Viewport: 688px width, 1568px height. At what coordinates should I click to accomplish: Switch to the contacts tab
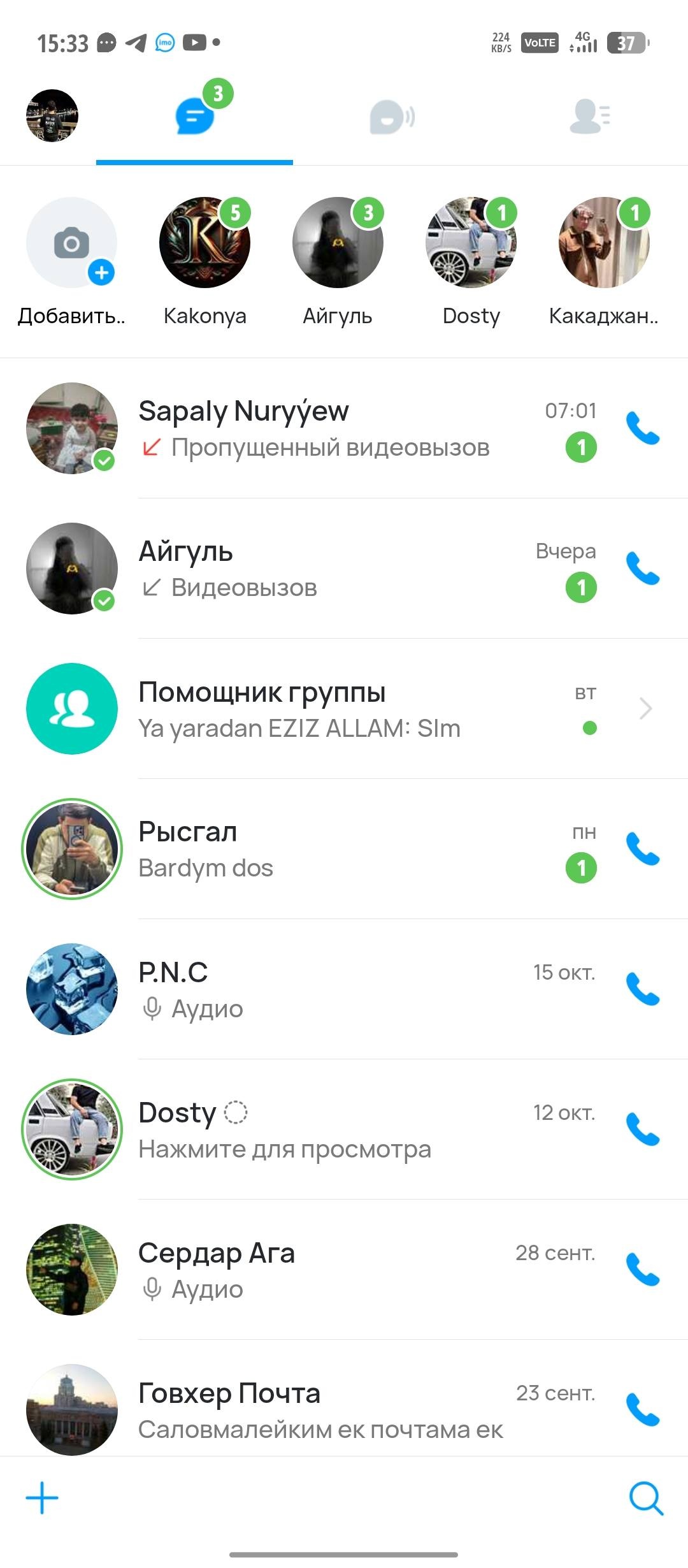(x=589, y=116)
